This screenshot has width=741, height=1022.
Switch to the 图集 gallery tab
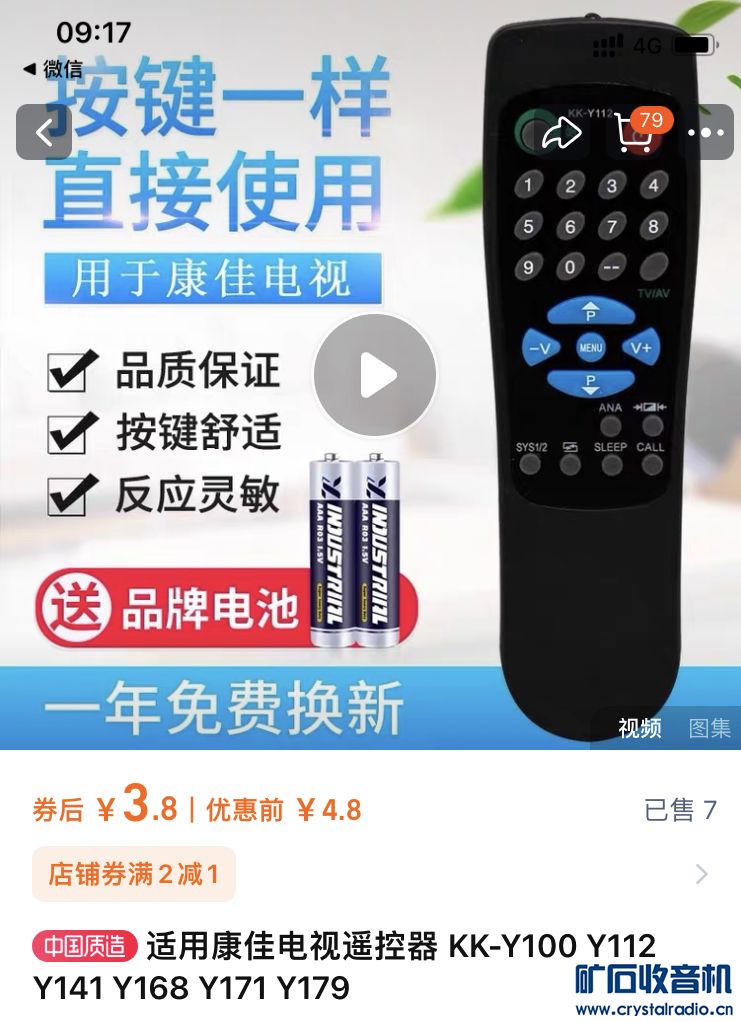(709, 728)
